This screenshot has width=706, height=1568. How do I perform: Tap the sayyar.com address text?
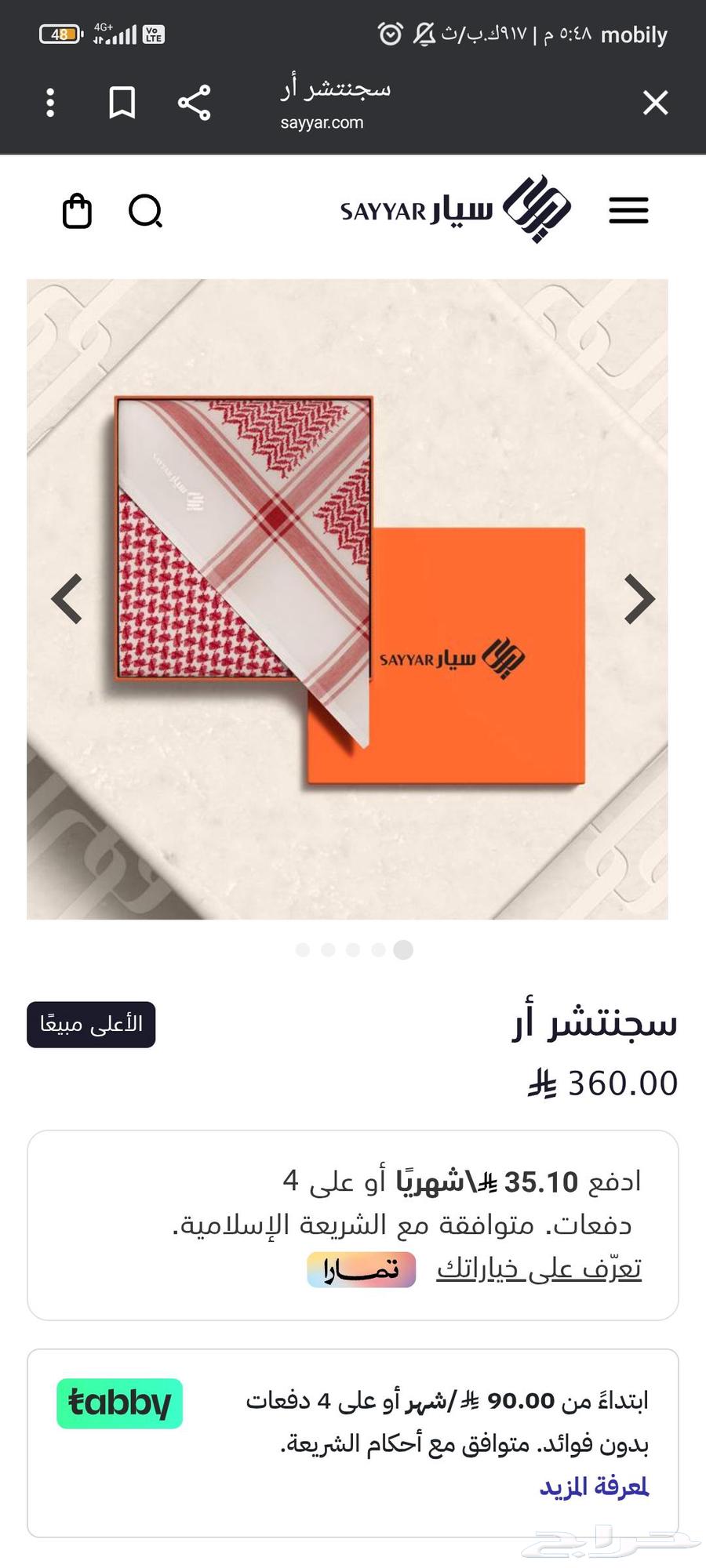point(321,122)
